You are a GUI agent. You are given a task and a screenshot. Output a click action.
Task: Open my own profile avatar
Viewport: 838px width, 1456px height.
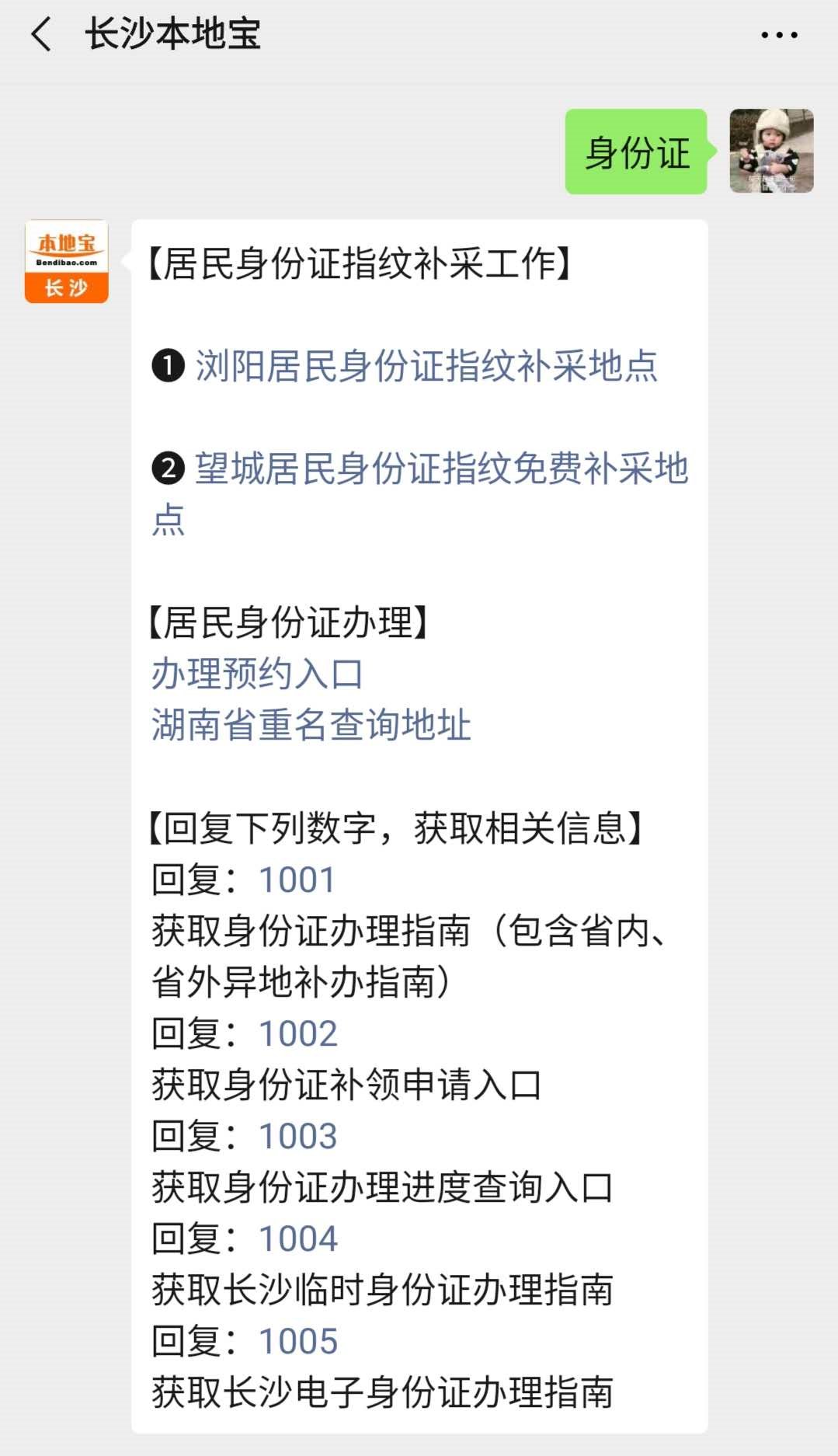coord(771,151)
